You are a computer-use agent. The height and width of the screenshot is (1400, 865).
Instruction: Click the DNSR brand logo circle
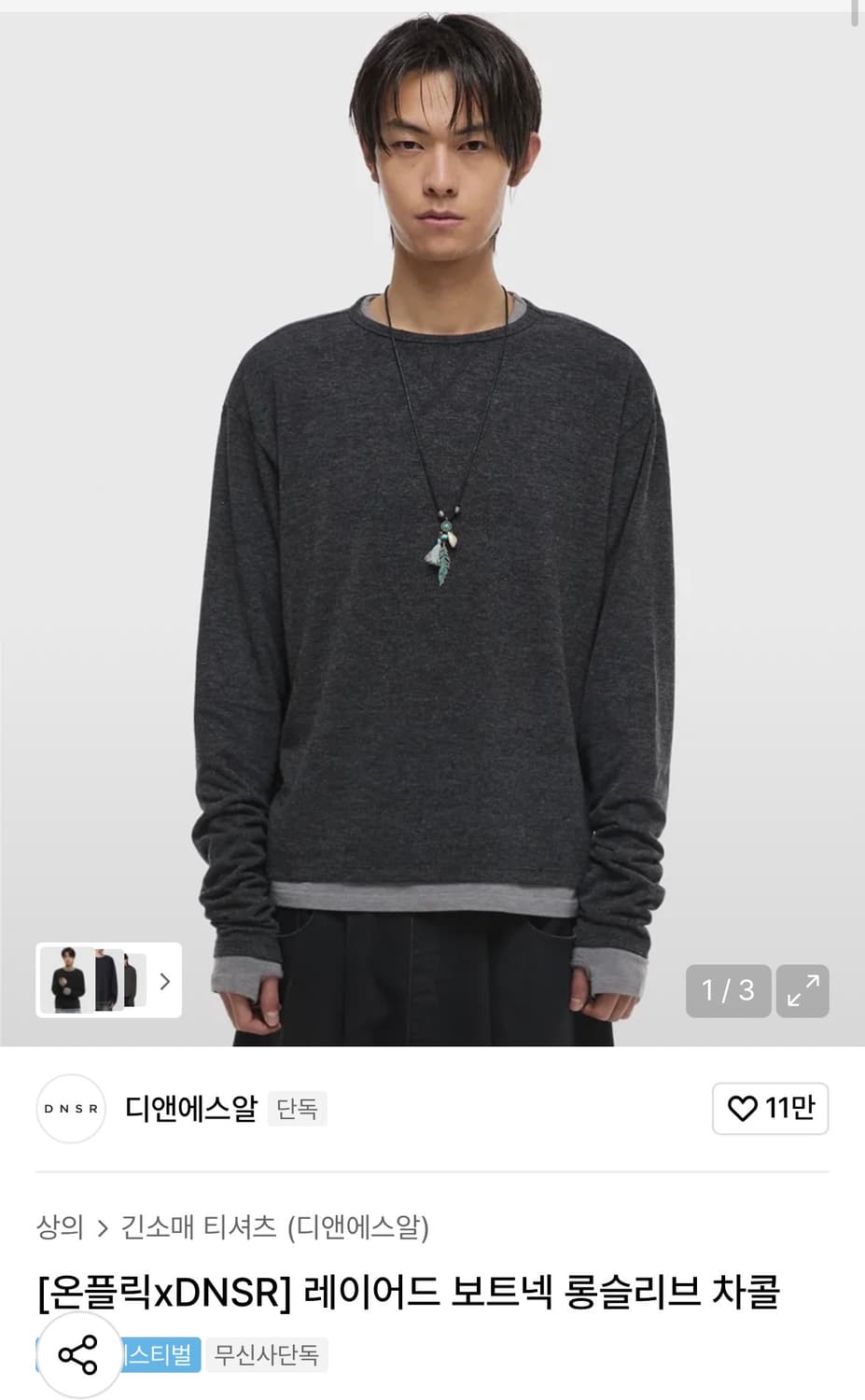tap(70, 1110)
